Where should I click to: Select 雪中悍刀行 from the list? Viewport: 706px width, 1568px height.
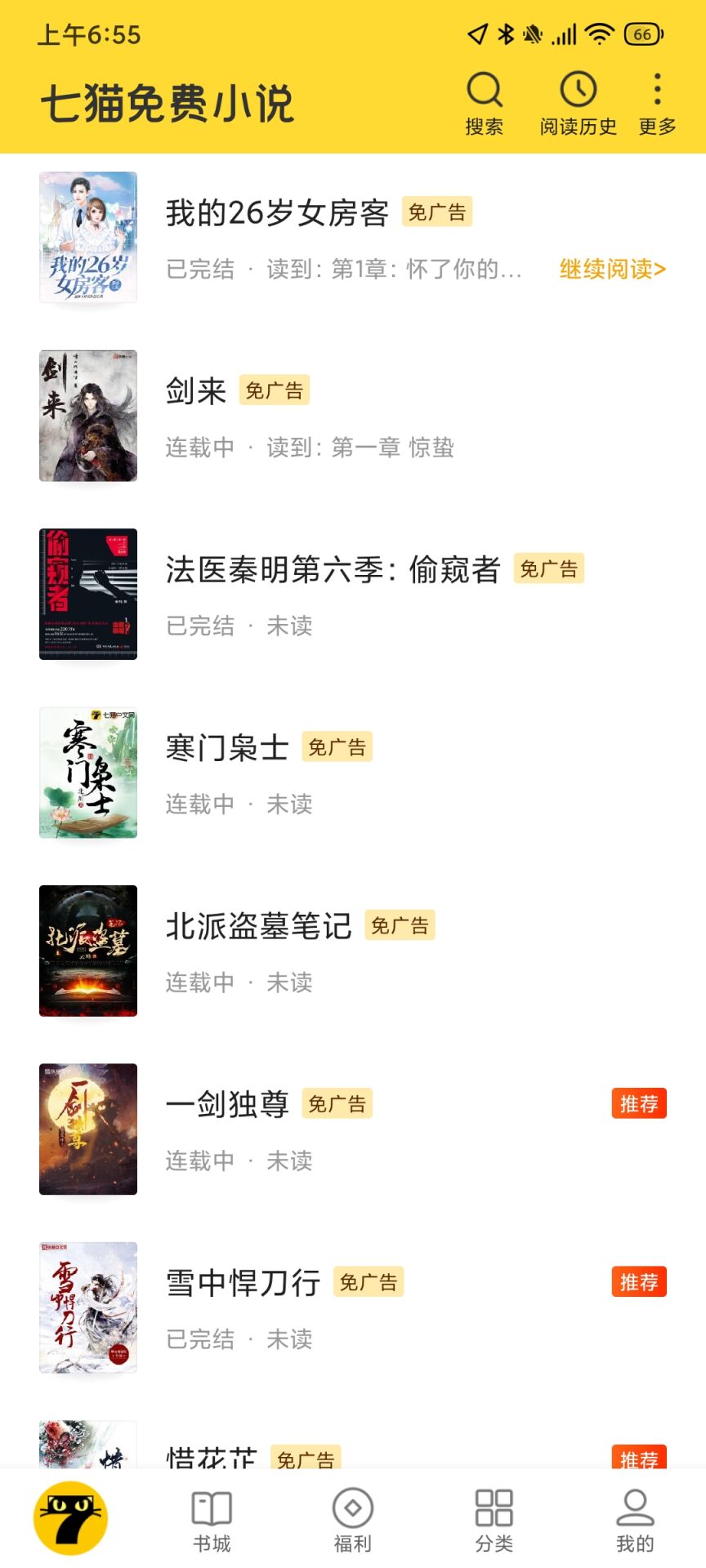[x=243, y=1283]
